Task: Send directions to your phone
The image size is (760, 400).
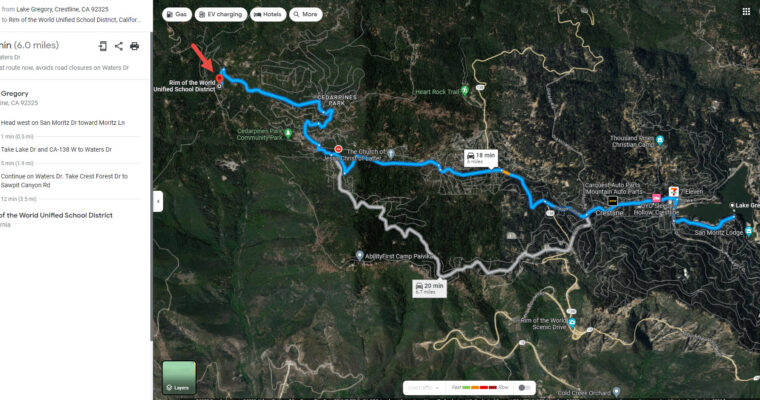Action: (x=103, y=46)
